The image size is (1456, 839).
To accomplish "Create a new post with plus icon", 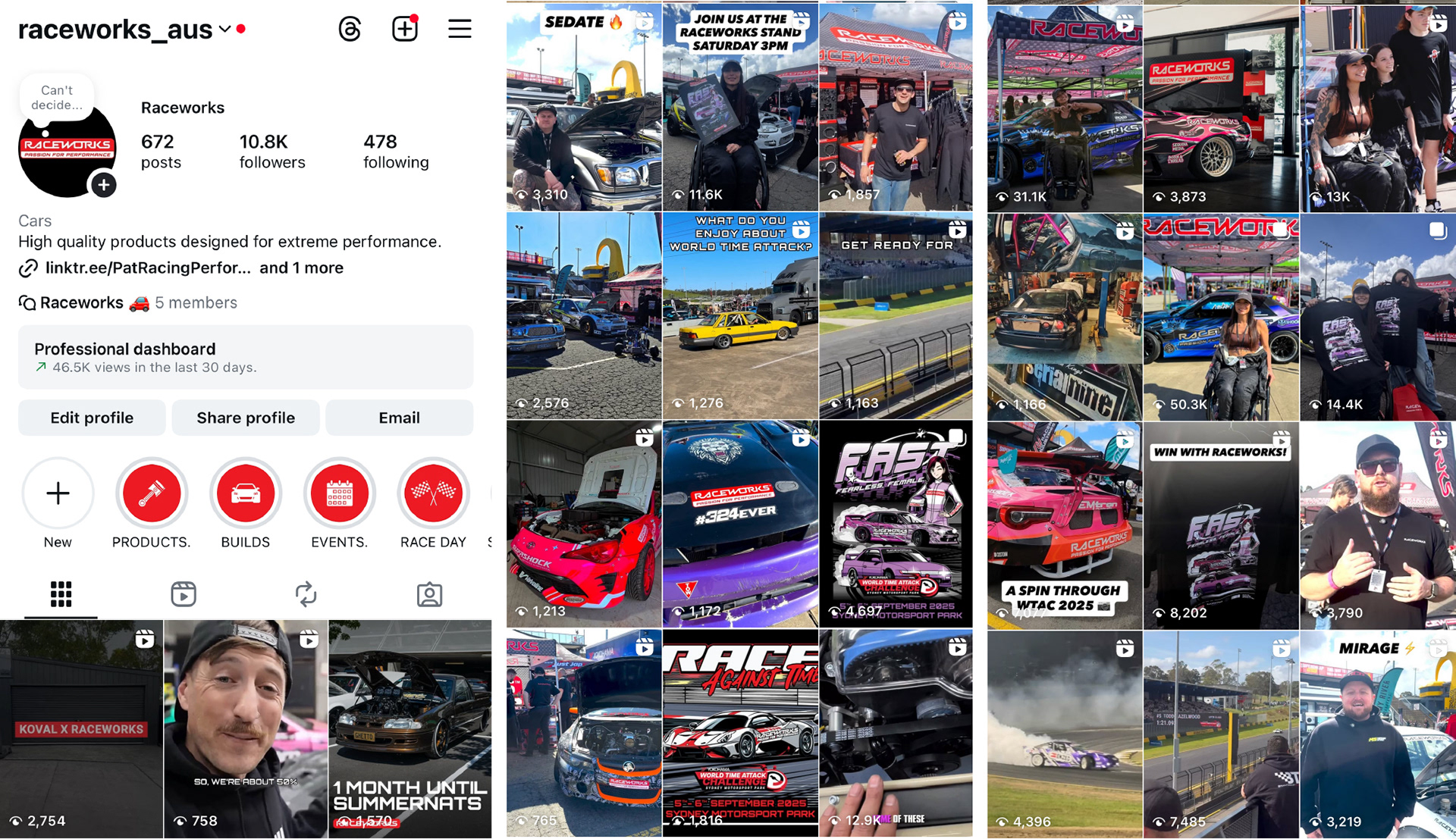I will (x=405, y=30).
